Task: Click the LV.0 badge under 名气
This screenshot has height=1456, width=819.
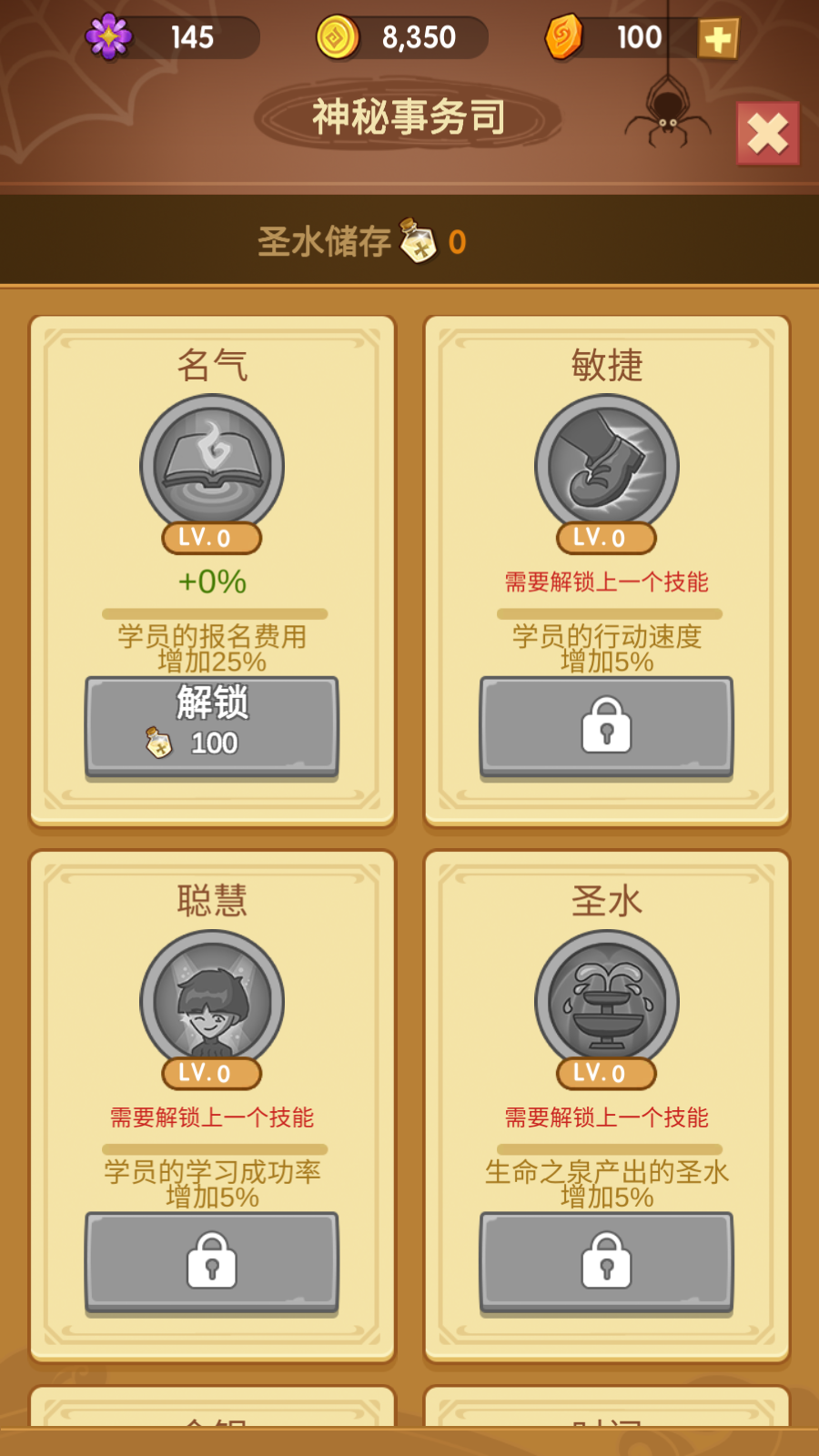Action: tap(209, 538)
